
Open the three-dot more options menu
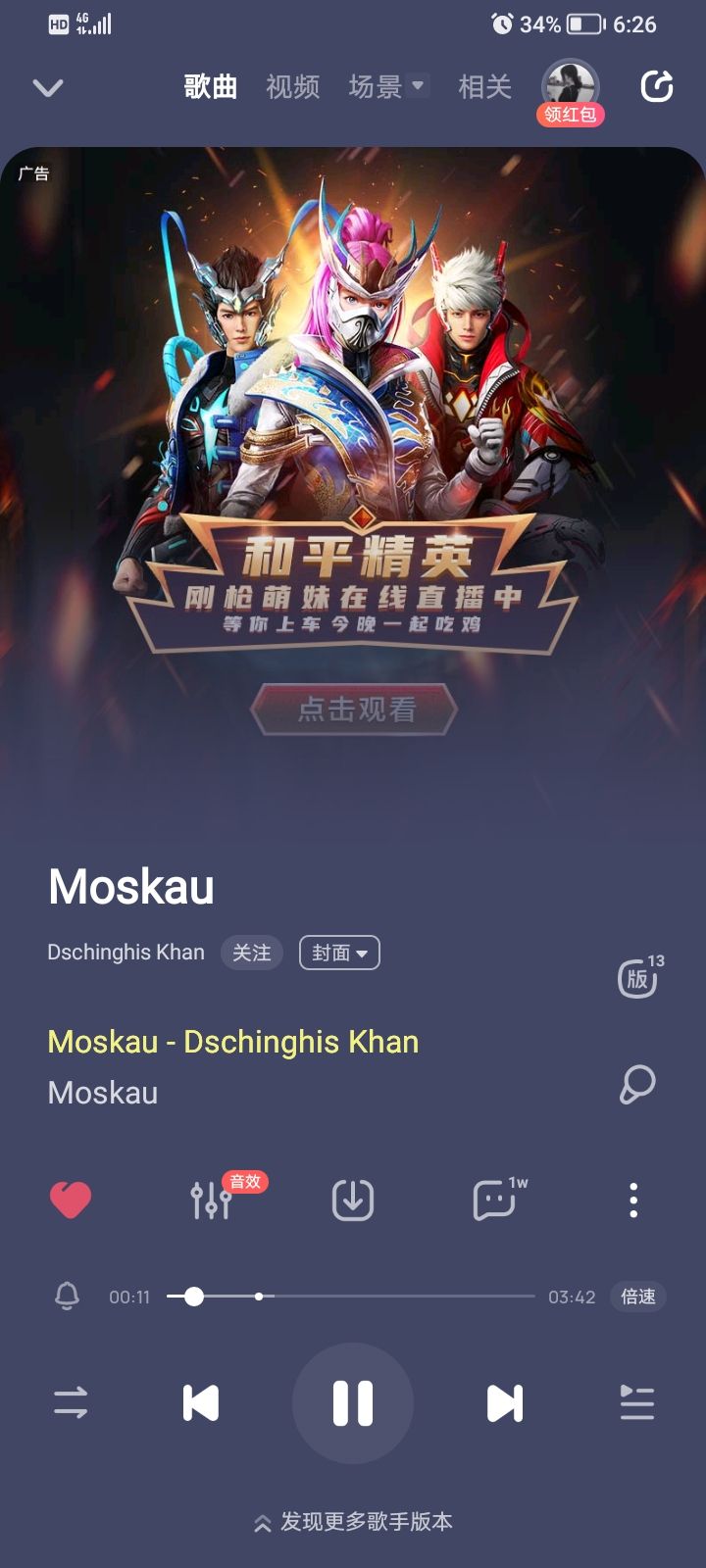coord(633,1200)
